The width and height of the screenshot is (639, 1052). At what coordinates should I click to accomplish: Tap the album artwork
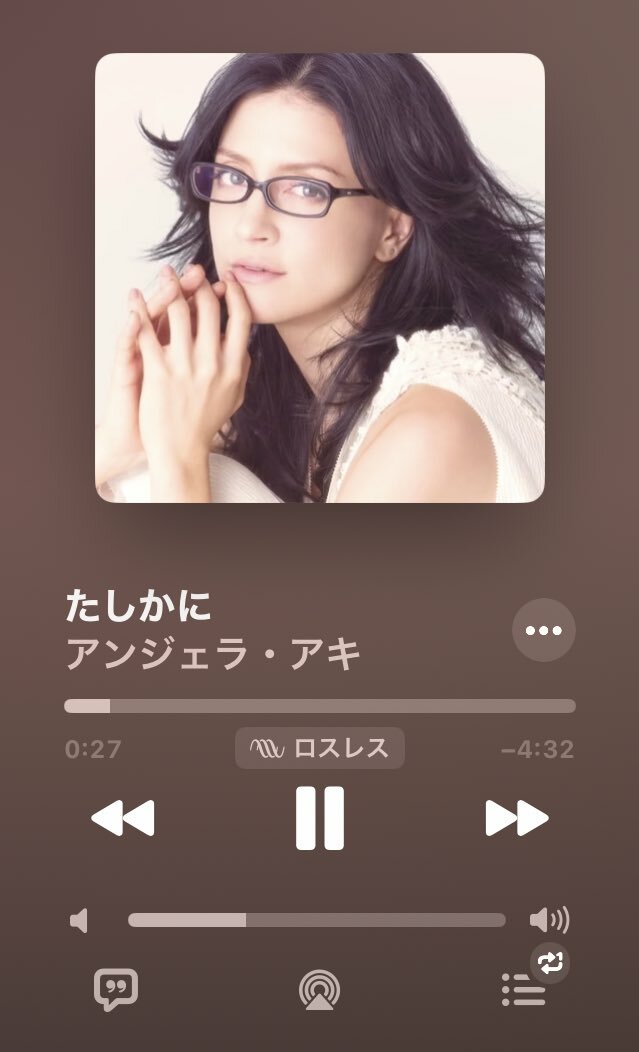(320, 278)
